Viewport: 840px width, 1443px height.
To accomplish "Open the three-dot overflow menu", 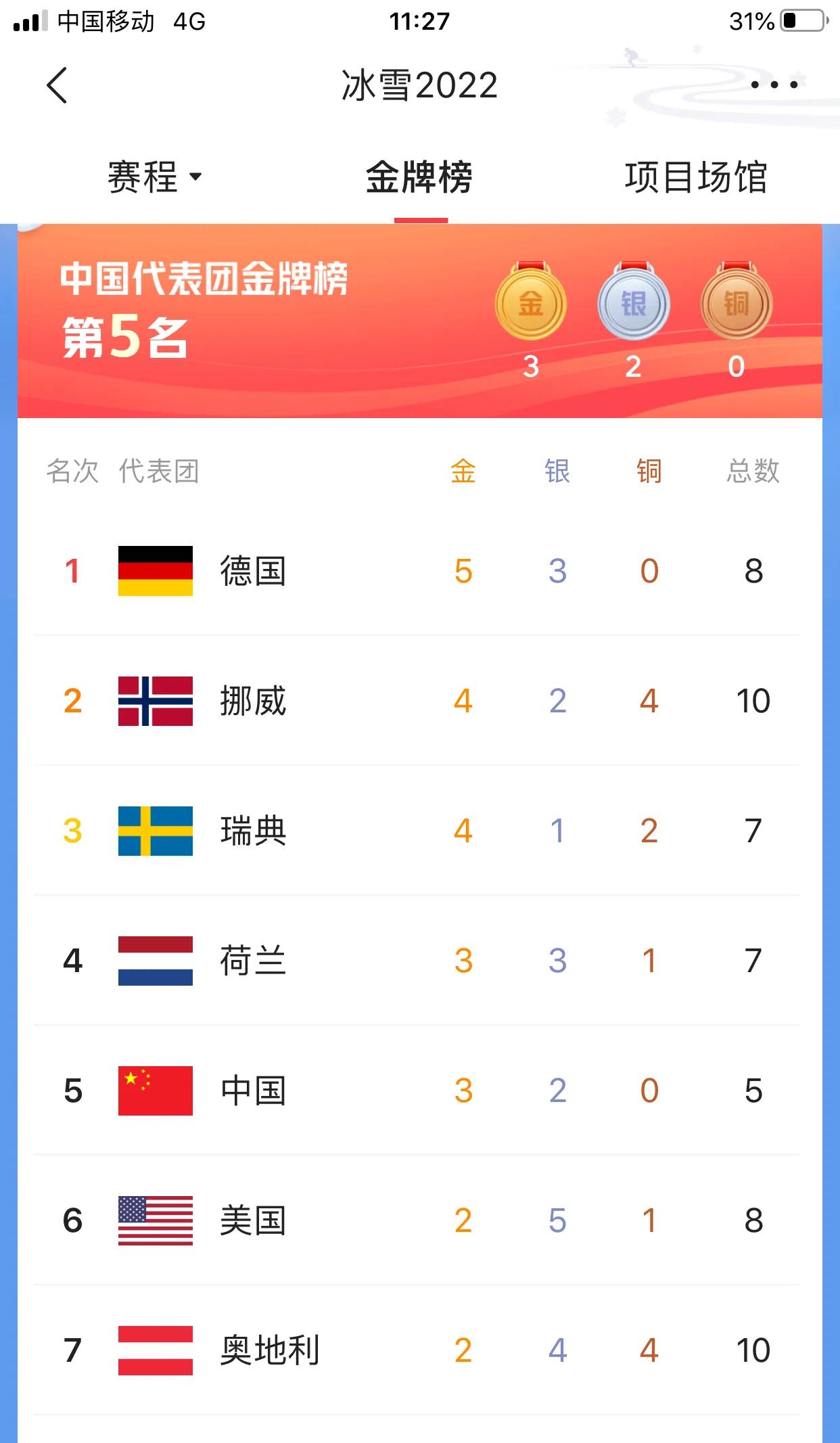I will coord(774,85).
